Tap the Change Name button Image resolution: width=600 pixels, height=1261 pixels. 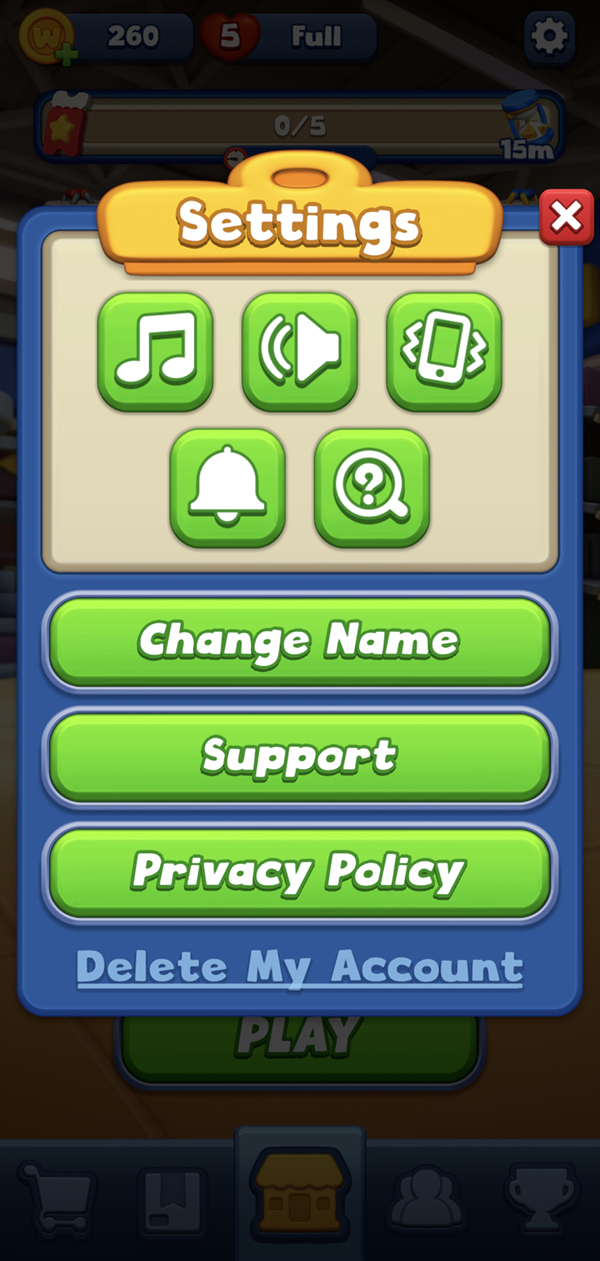300,641
